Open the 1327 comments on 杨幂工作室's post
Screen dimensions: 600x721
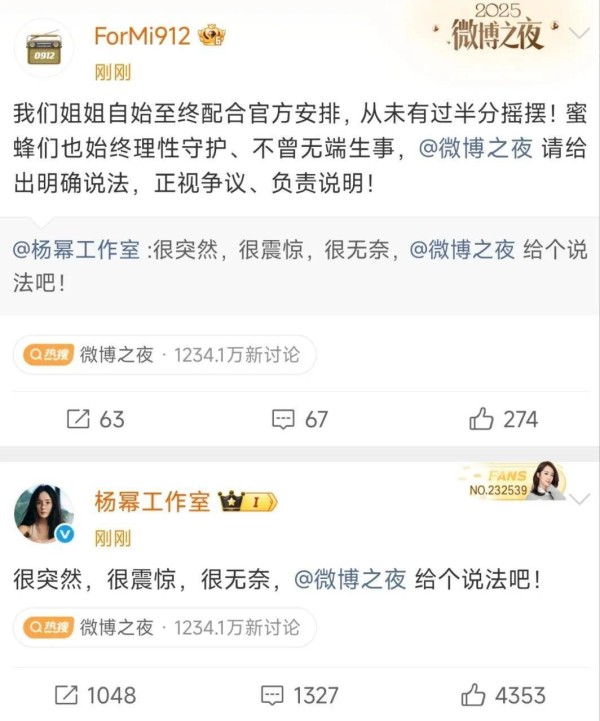[x=301, y=694]
